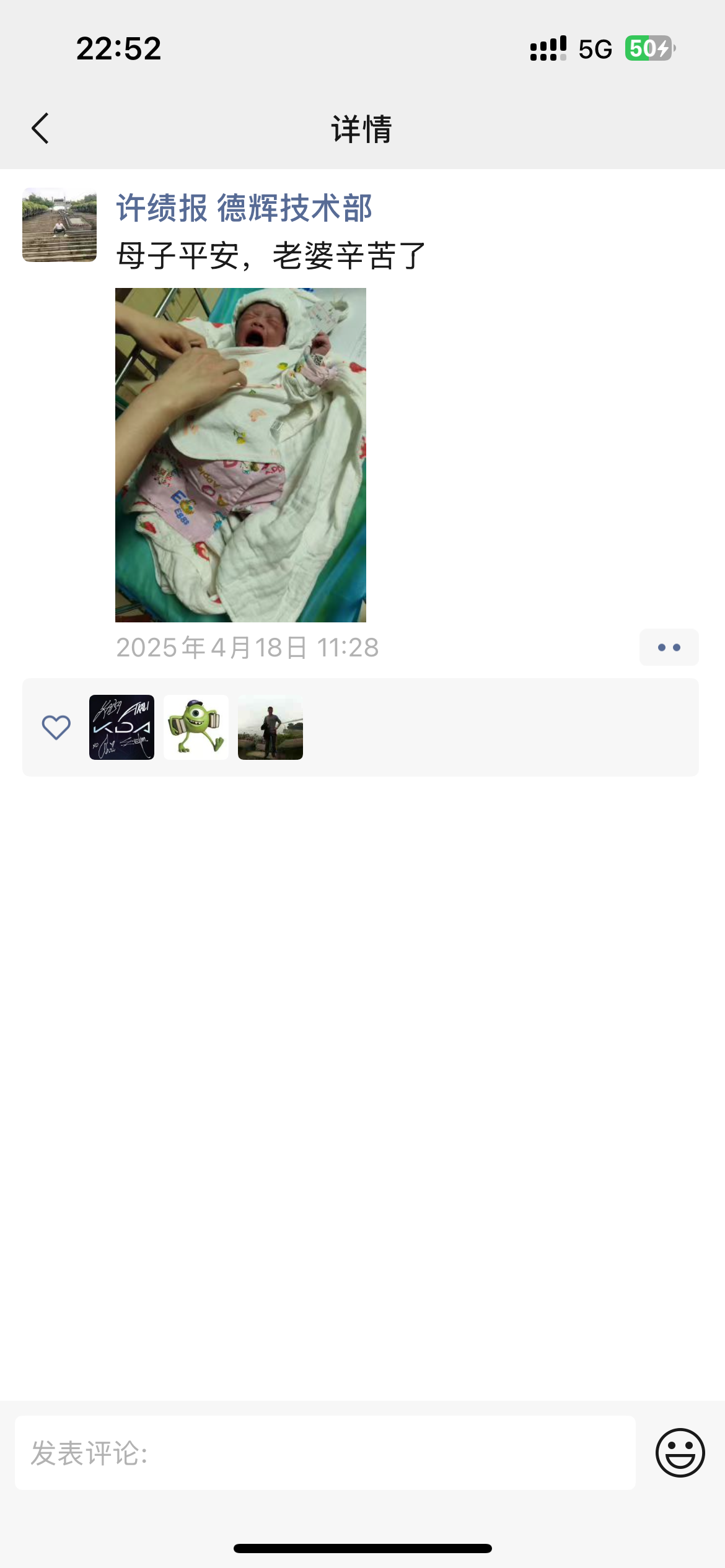Viewport: 725px width, 1568px height.
Task: Open the two-dot like and comment menu
Action: [669, 648]
